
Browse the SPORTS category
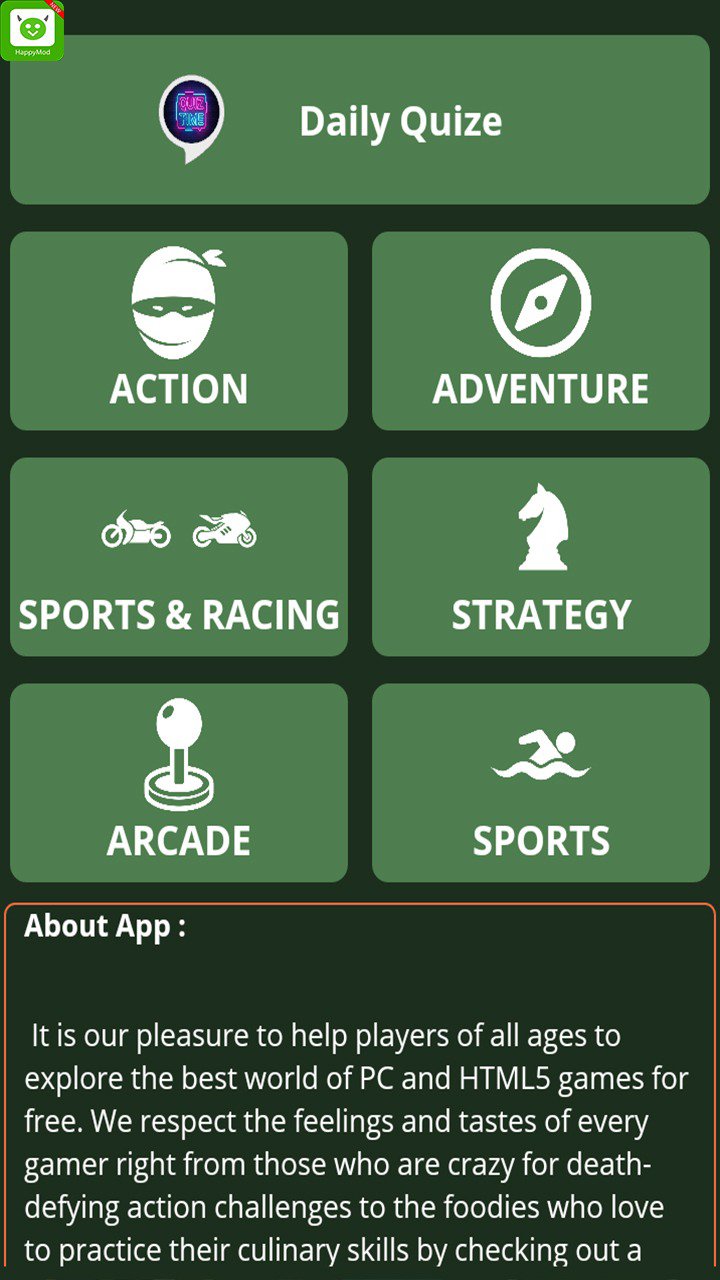point(540,782)
